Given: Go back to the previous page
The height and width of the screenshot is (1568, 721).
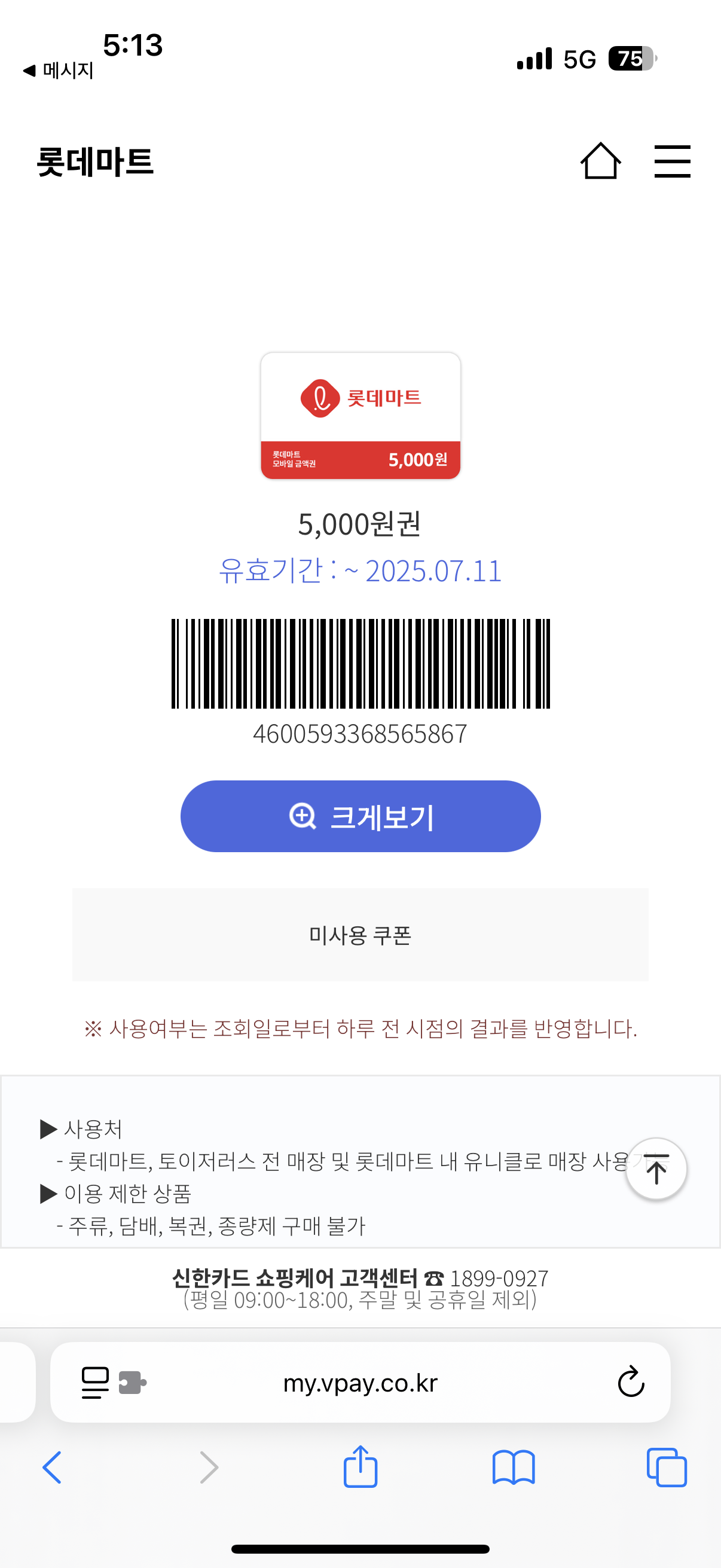Looking at the screenshot, I should (x=53, y=1467).
